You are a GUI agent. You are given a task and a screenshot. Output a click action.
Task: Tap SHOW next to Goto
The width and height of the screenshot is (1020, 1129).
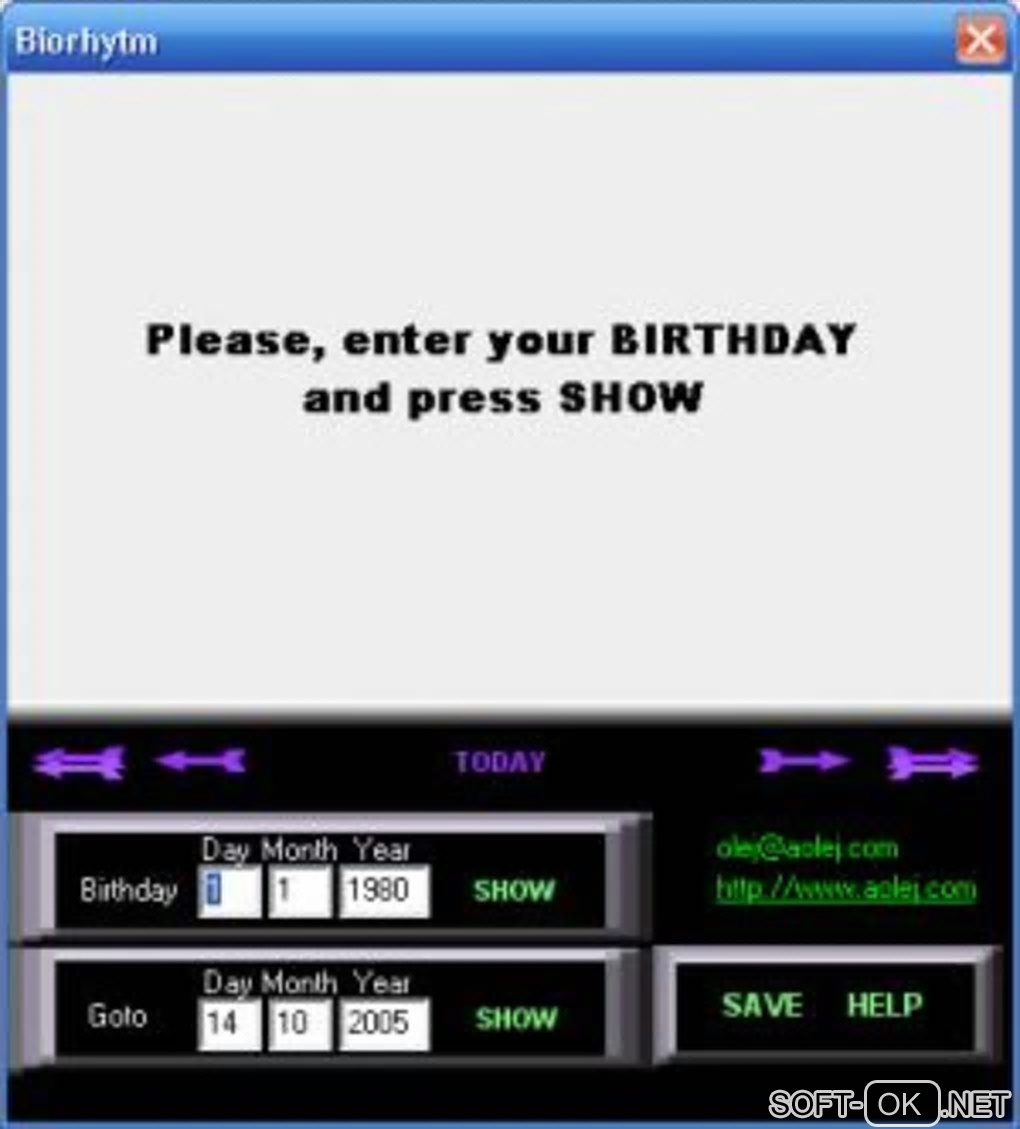click(515, 1019)
